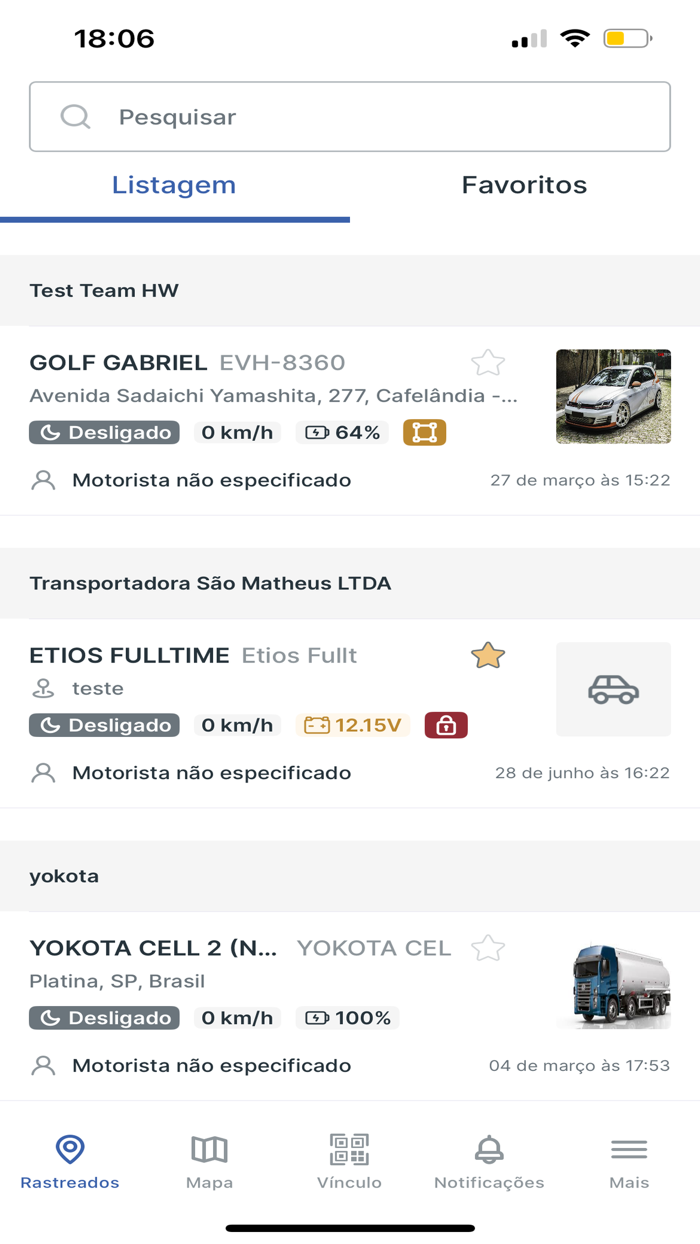Image resolution: width=700 pixels, height=1244 pixels.
Task: Open the Notificações tab
Action: point(489,1162)
